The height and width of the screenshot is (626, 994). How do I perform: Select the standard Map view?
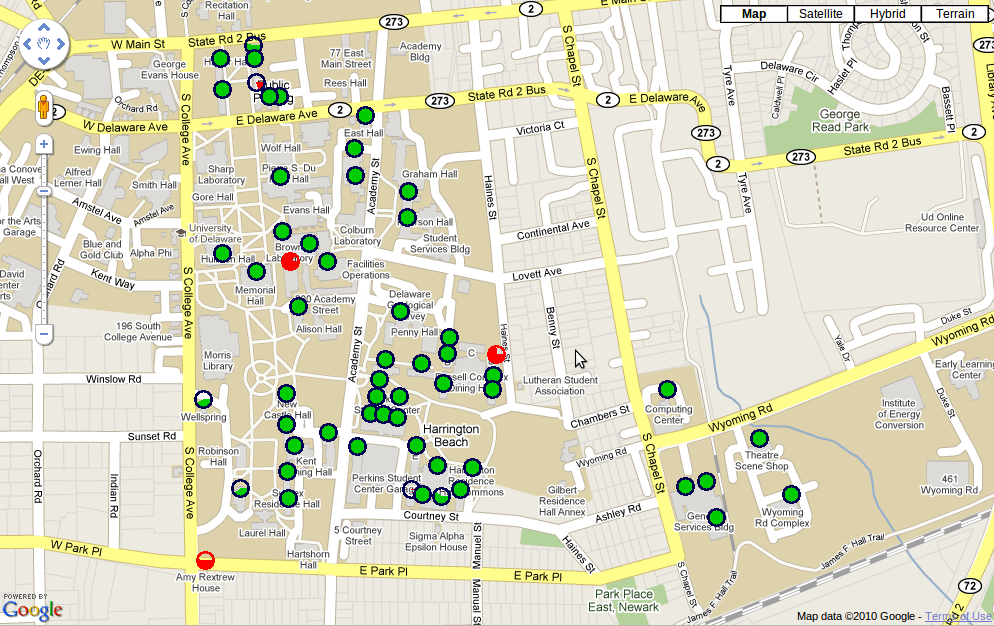coord(753,14)
